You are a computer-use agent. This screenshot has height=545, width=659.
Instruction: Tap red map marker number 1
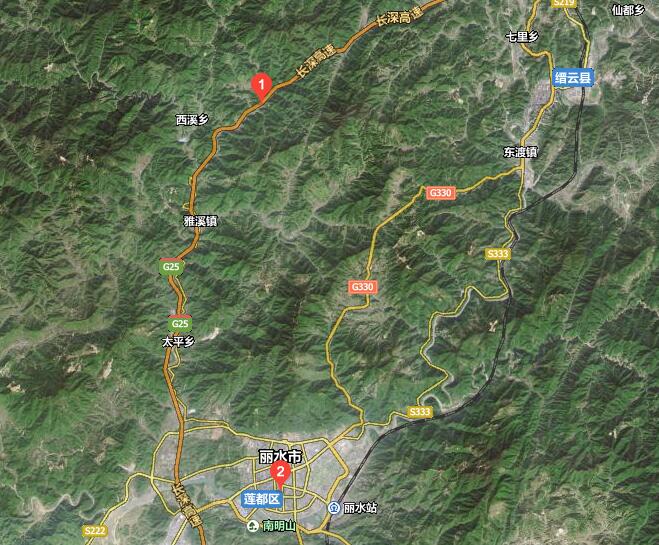click(x=262, y=86)
